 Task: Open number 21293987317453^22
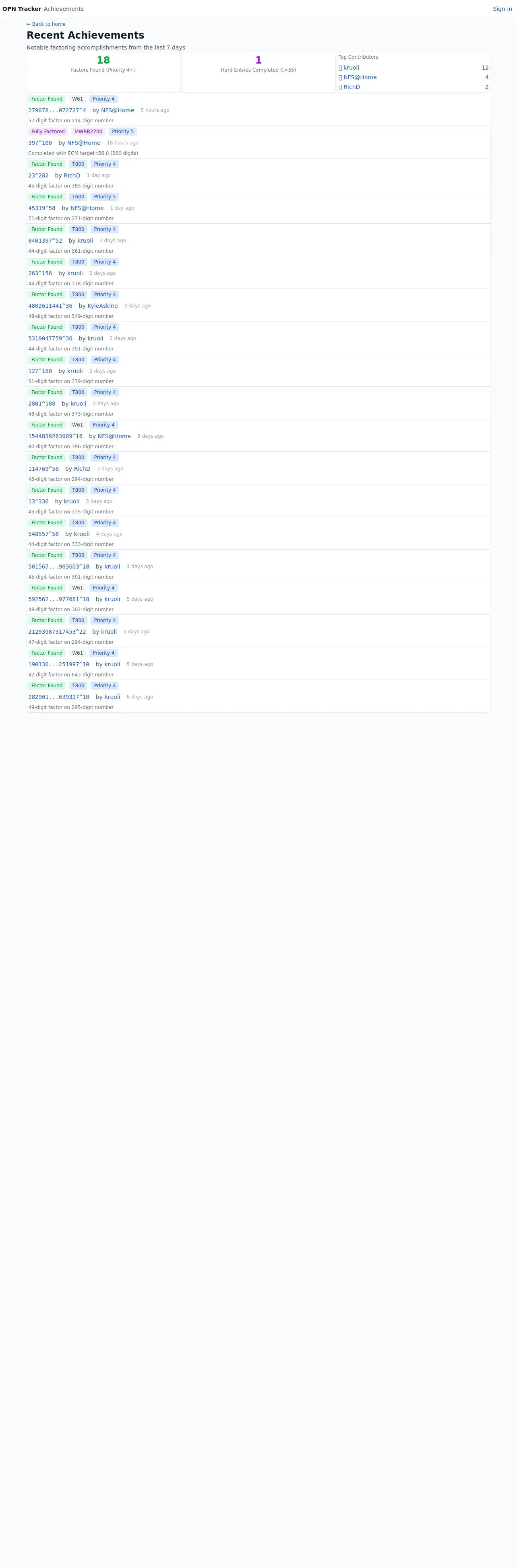click(x=57, y=632)
